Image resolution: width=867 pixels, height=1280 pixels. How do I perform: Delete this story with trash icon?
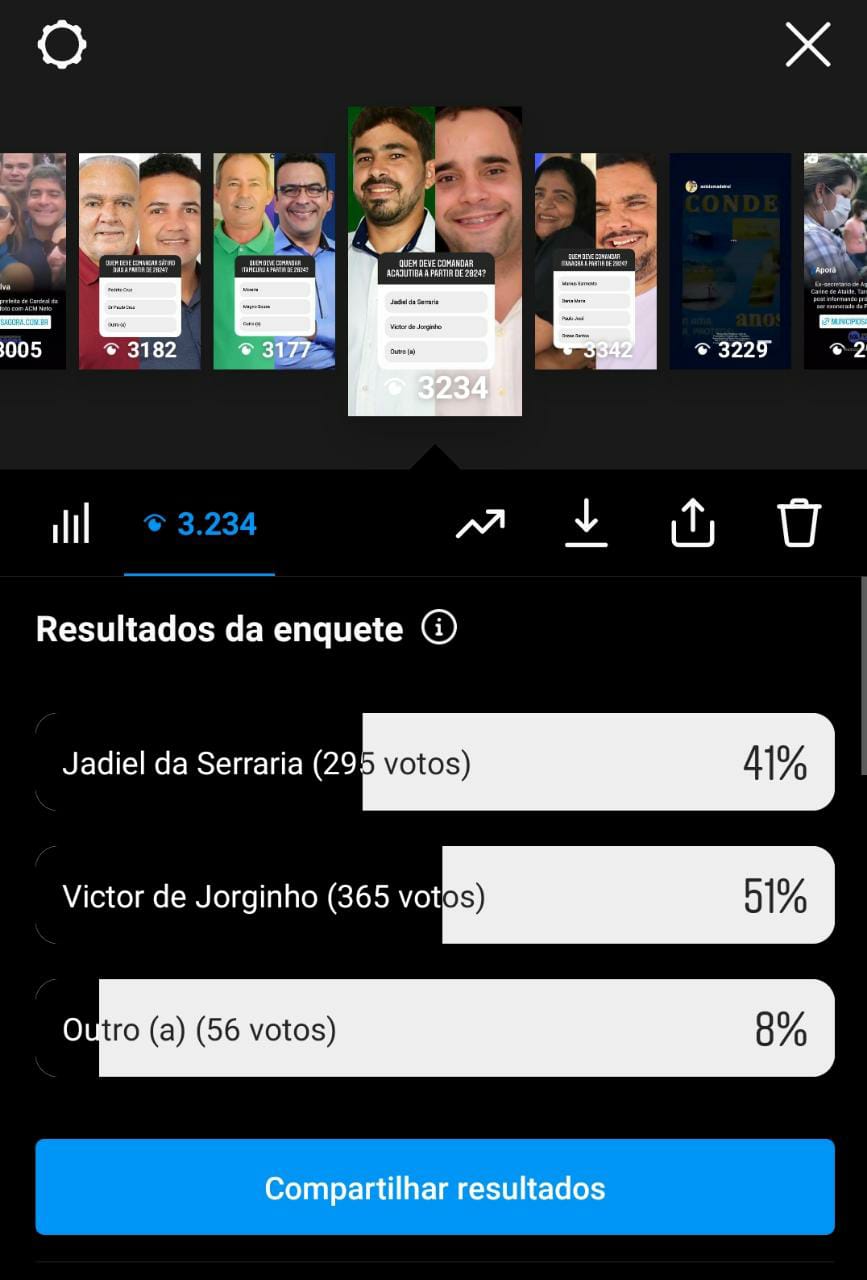point(799,523)
